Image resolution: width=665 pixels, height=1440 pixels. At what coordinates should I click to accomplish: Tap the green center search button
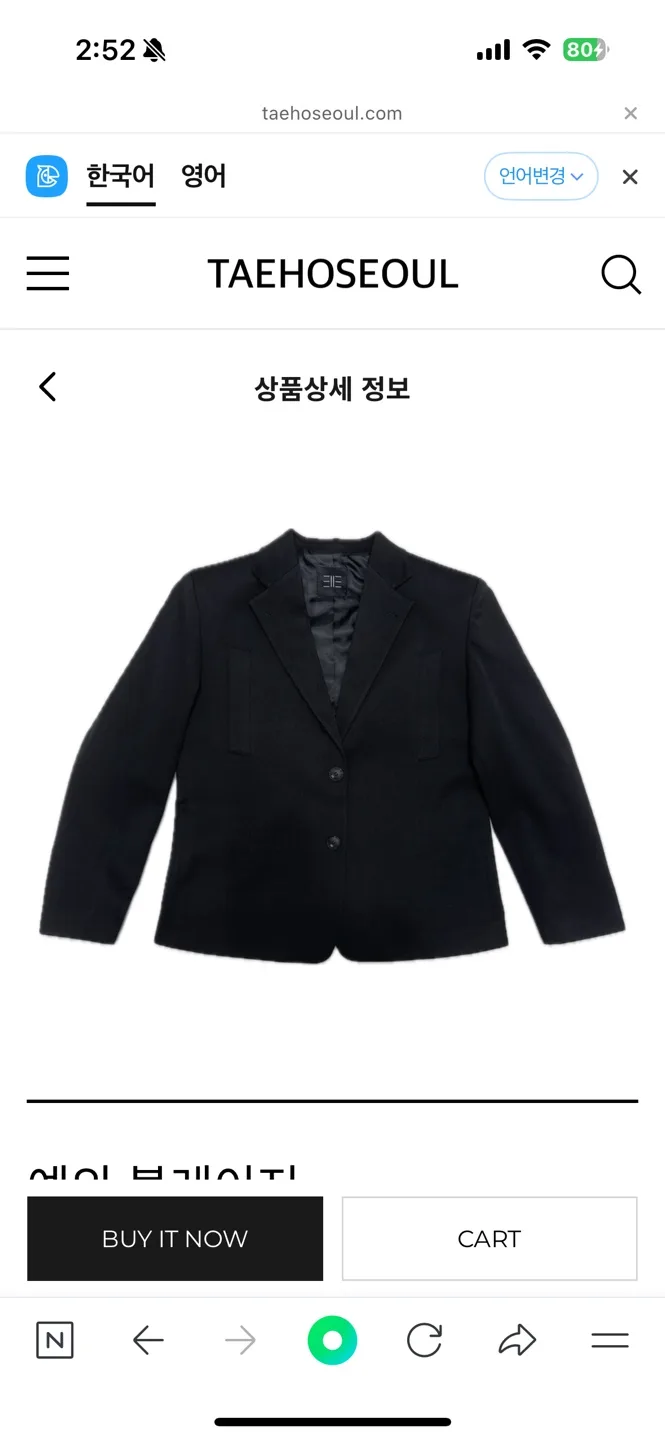pos(332,1340)
